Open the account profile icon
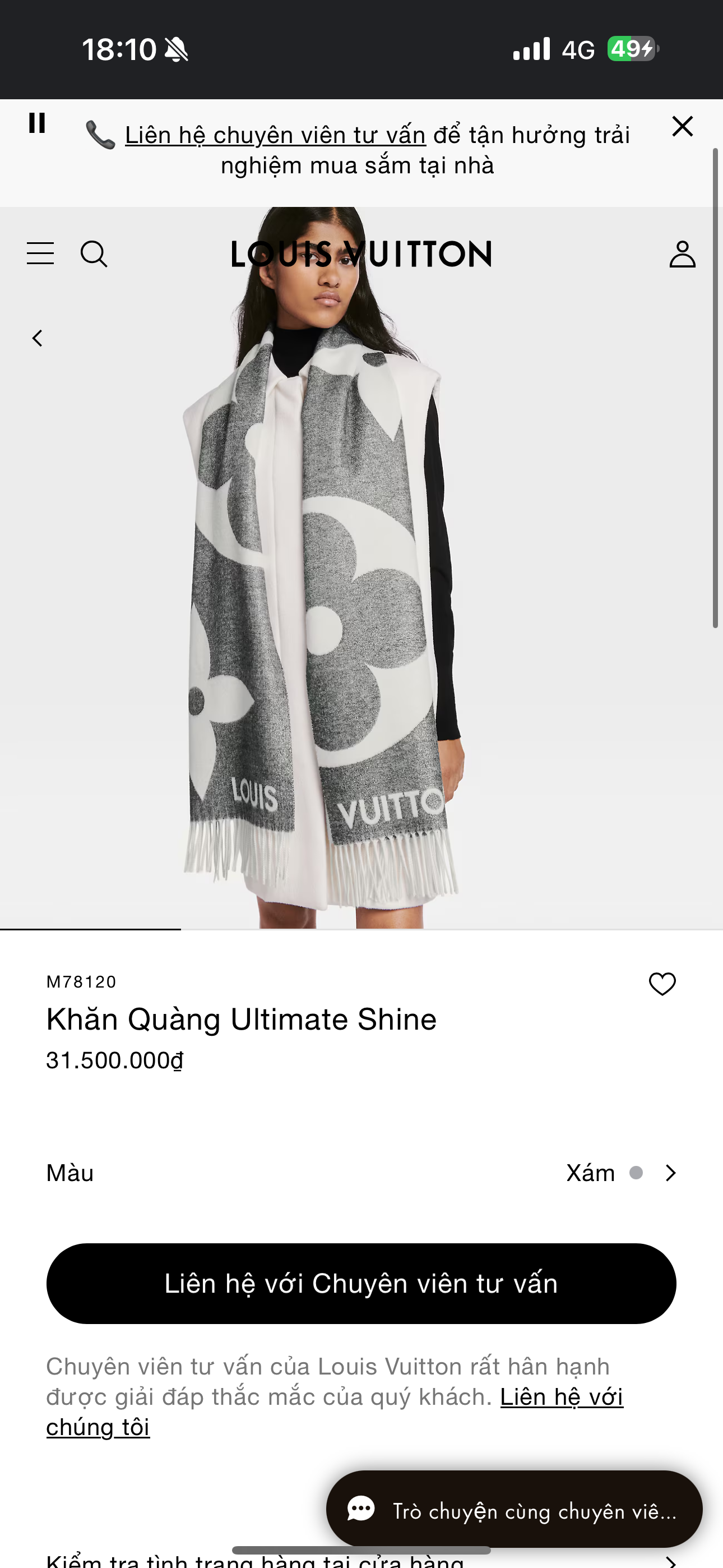This screenshot has width=723, height=1568. coord(682,254)
